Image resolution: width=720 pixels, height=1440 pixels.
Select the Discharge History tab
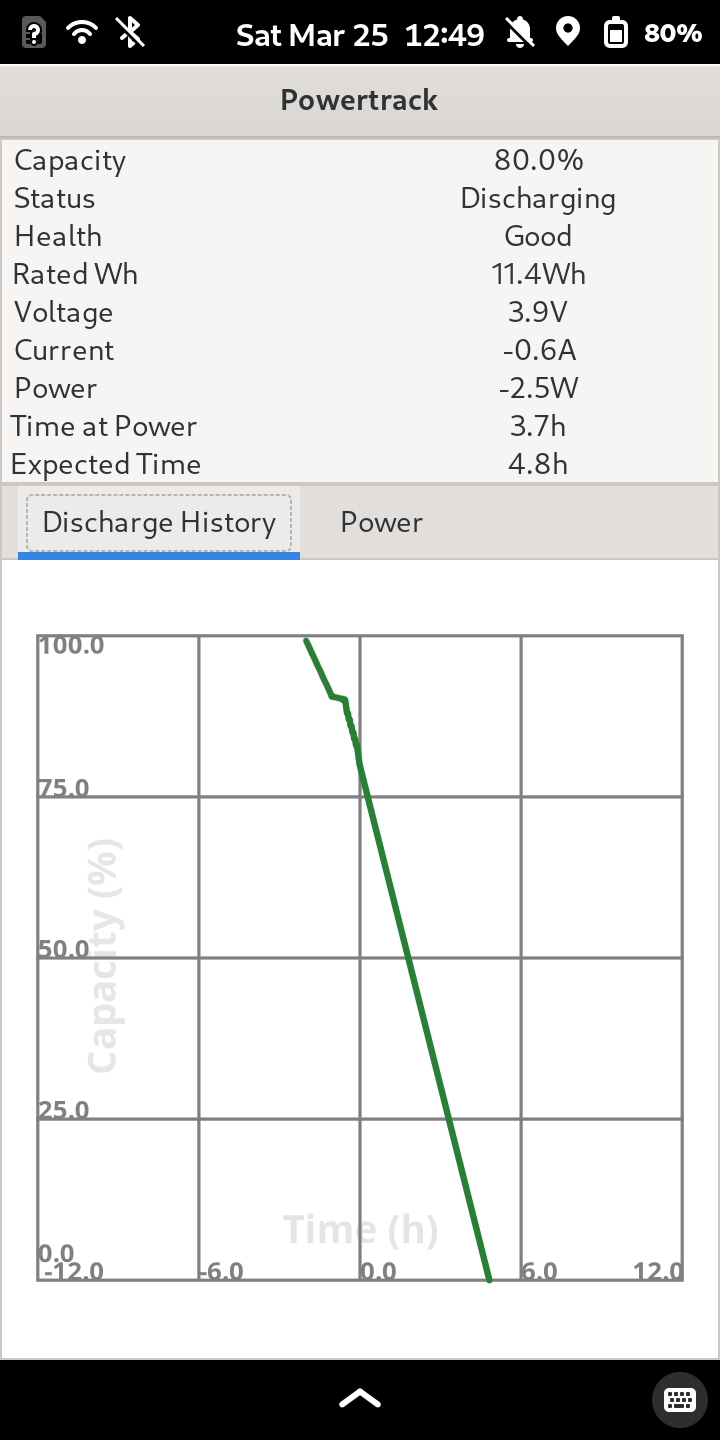159,523
